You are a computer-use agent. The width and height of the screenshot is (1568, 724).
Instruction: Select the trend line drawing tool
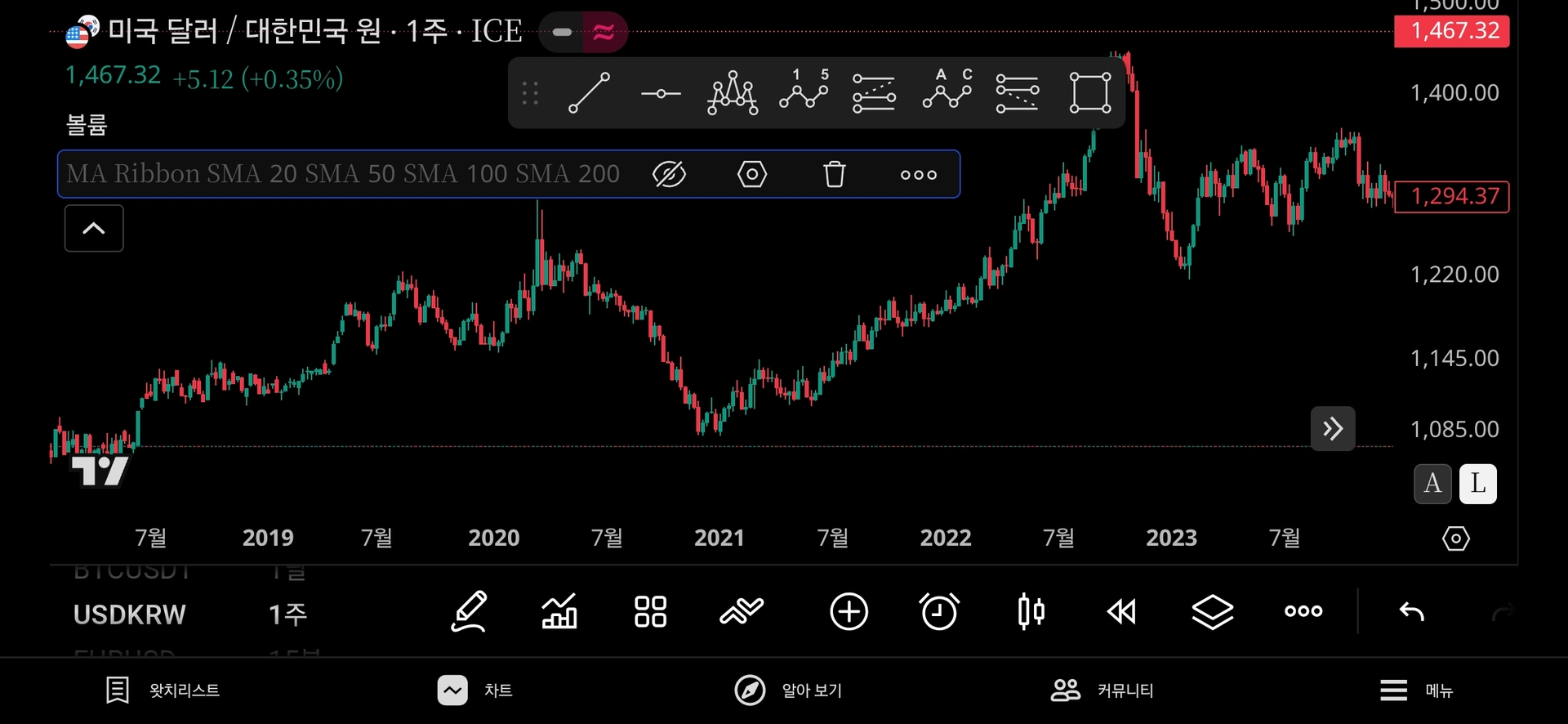(x=589, y=93)
